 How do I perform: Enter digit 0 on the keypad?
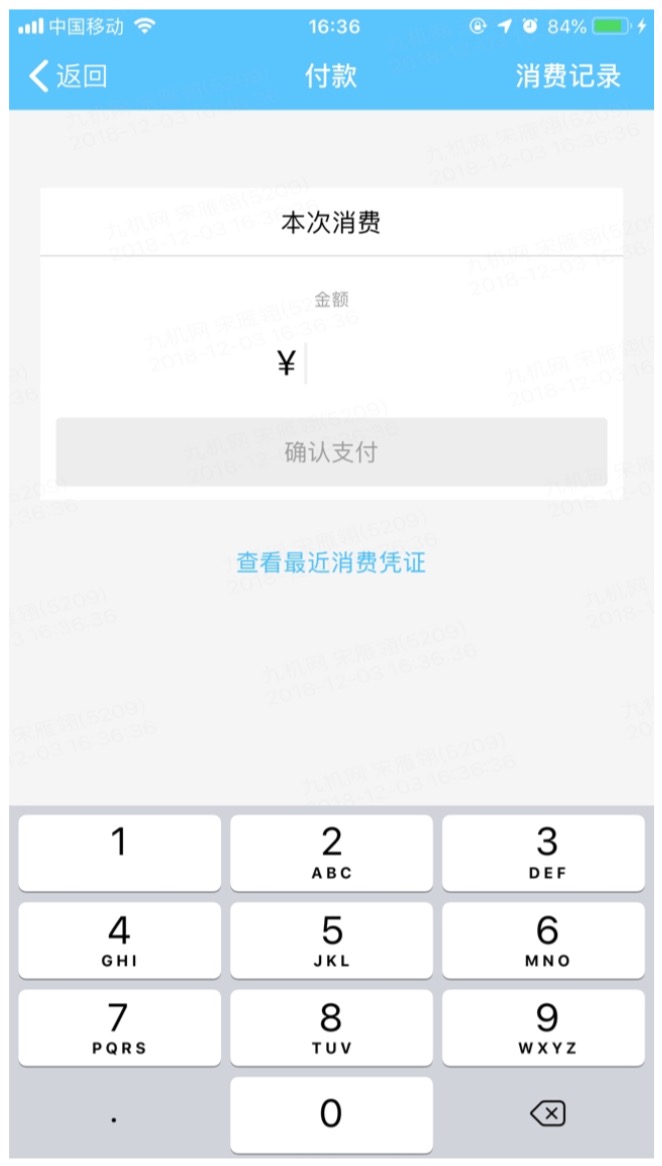(x=331, y=1115)
